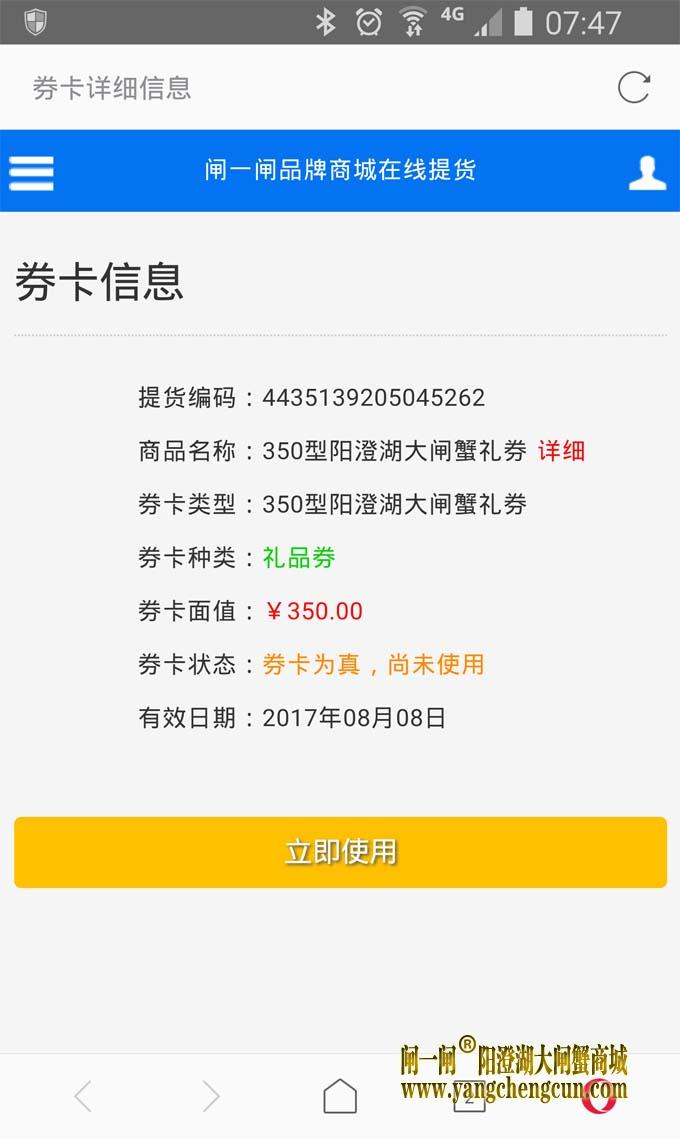Tap the 立即使用 button
Image resolution: width=680 pixels, height=1139 pixels.
(x=340, y=852)
